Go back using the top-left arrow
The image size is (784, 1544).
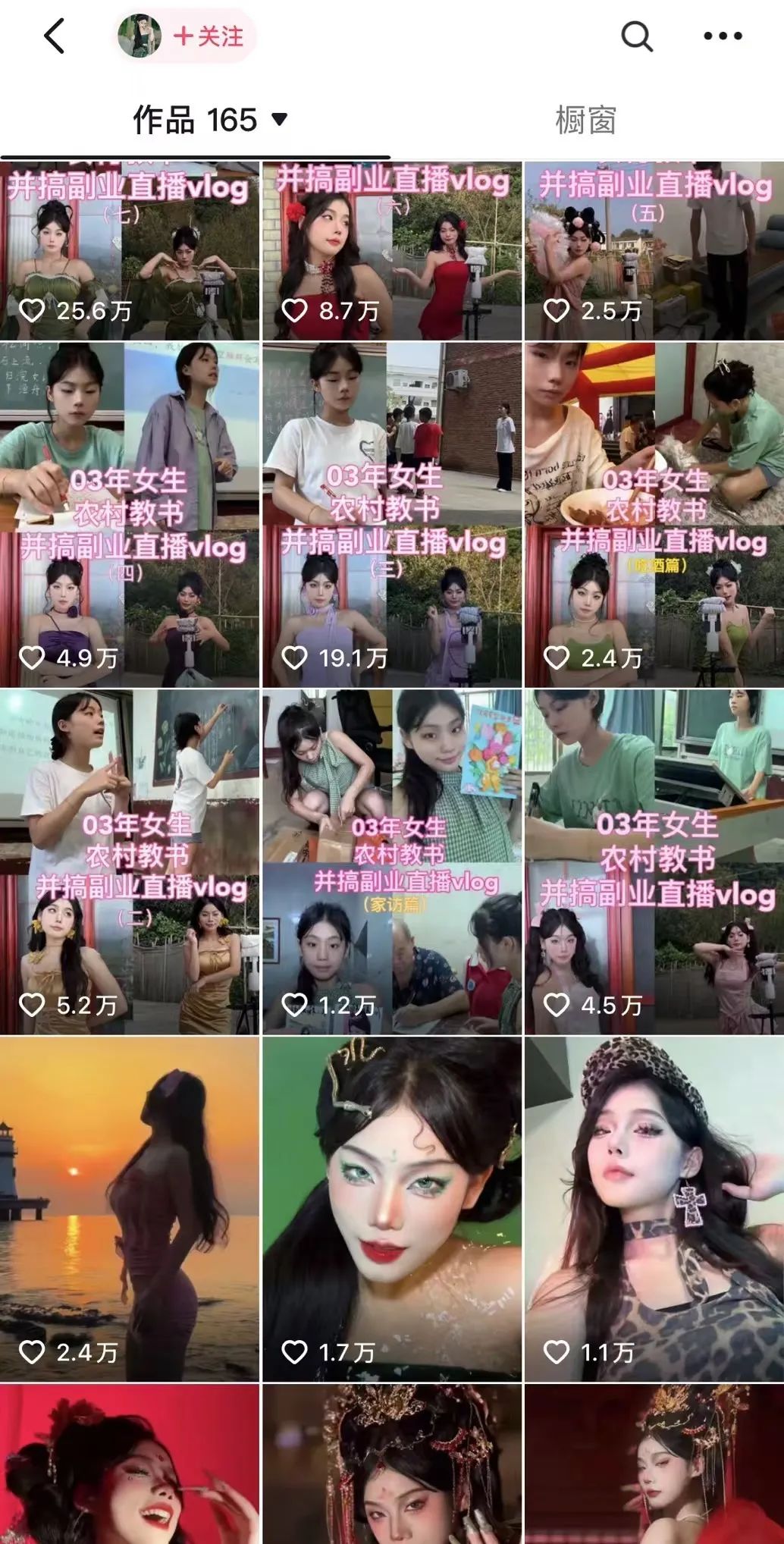click(x=55, y=36)
